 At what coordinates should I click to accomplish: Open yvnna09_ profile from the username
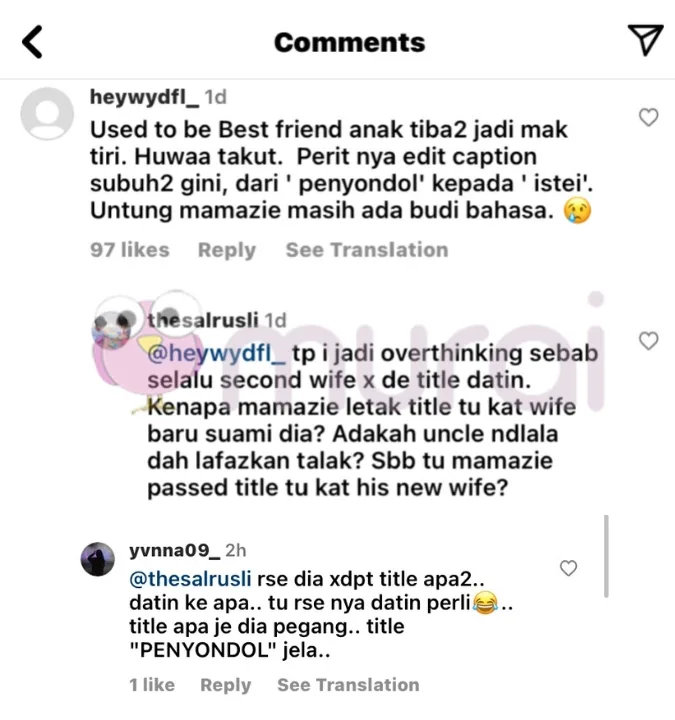[x=173, y=551]
